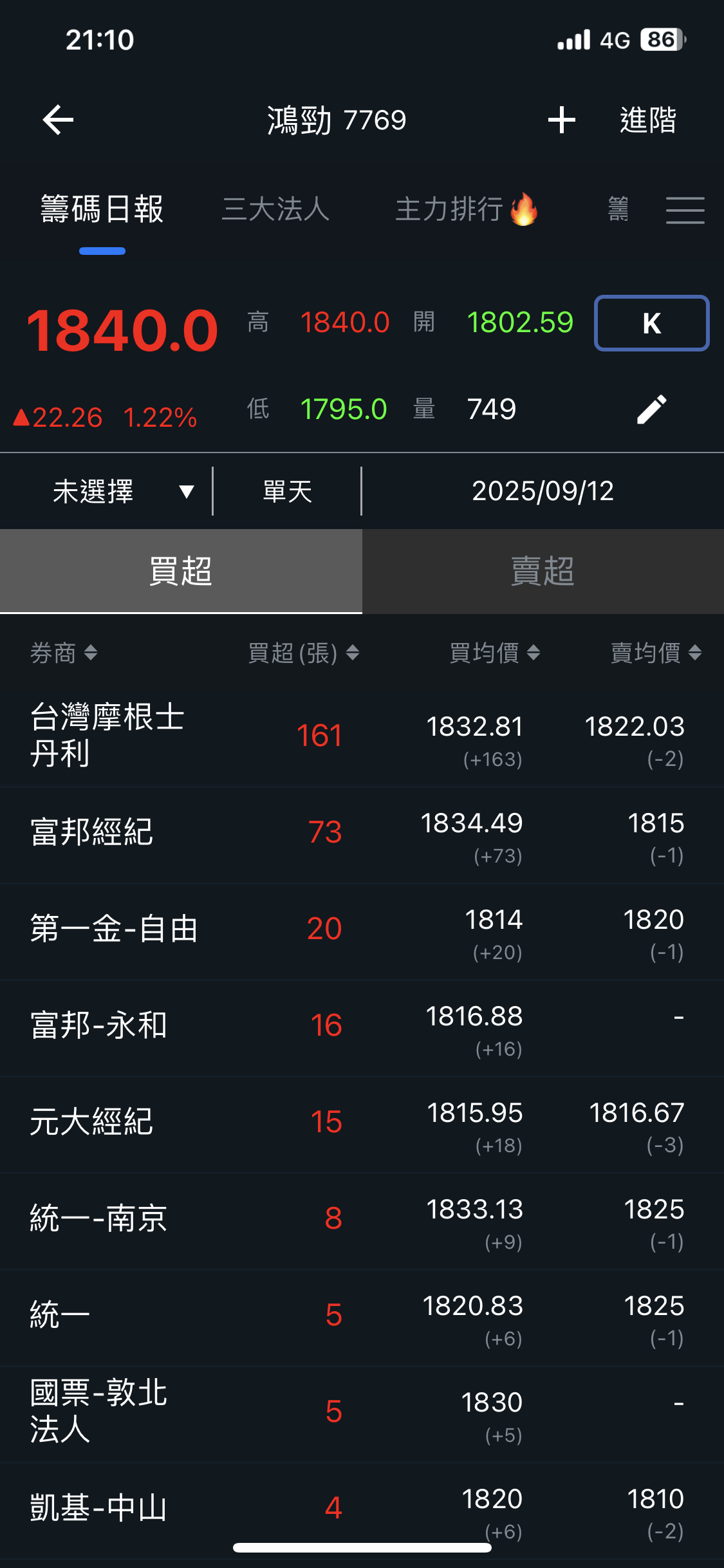724x1568 pixels.
Task: Expand the 未選擇 dropdown
Action: [122, 492]
